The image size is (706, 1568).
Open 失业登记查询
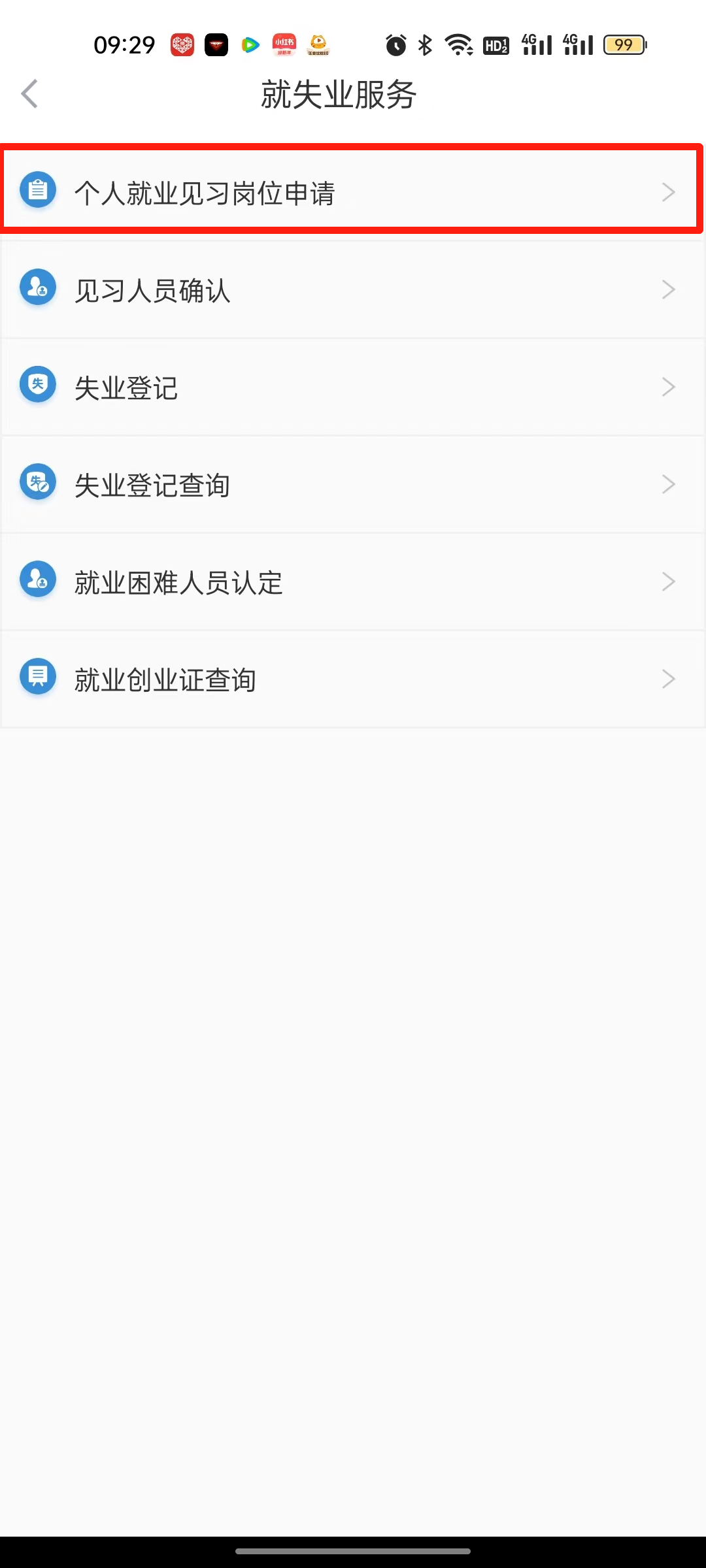pyautogui.click(x=353, y=484)
